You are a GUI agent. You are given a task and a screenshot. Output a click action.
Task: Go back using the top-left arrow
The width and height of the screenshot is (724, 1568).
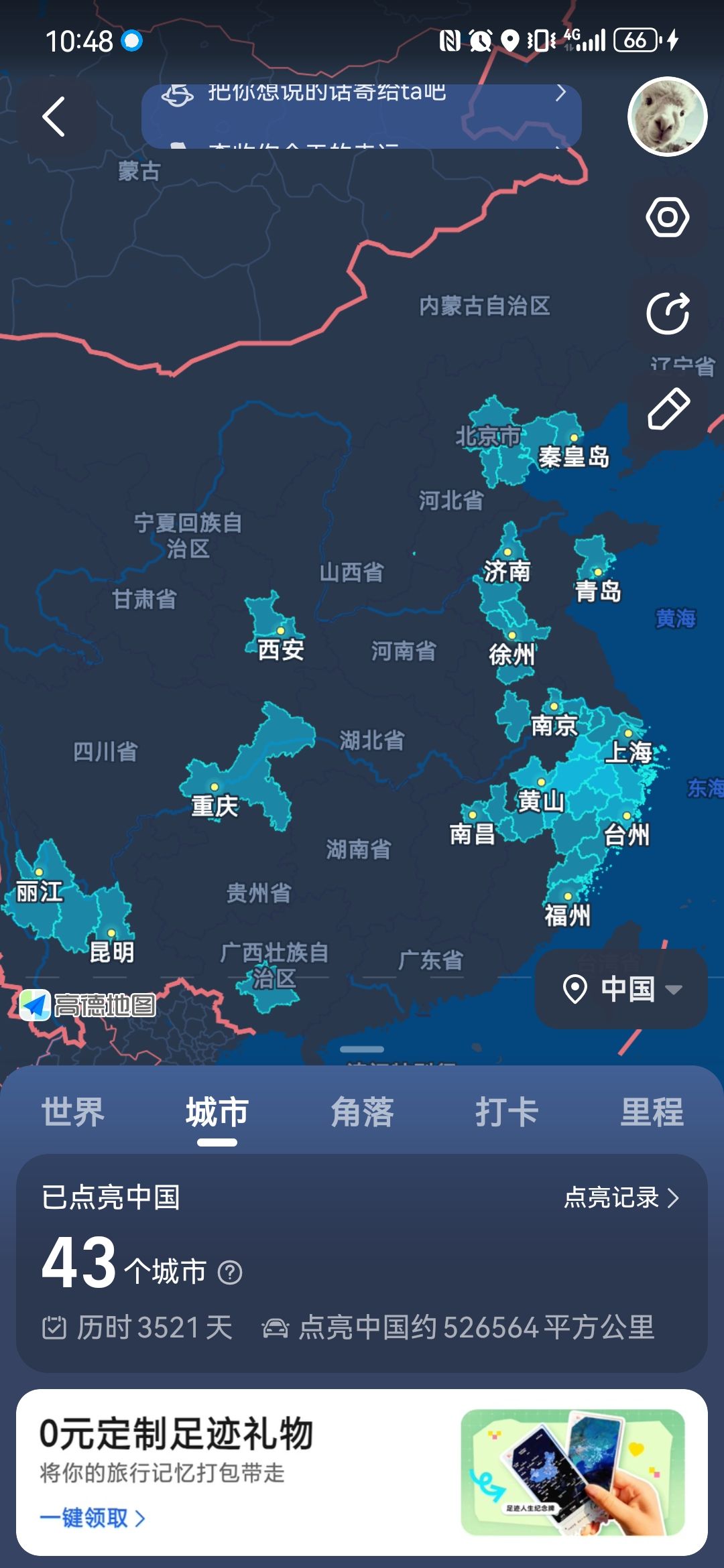[x=54, y=117]
